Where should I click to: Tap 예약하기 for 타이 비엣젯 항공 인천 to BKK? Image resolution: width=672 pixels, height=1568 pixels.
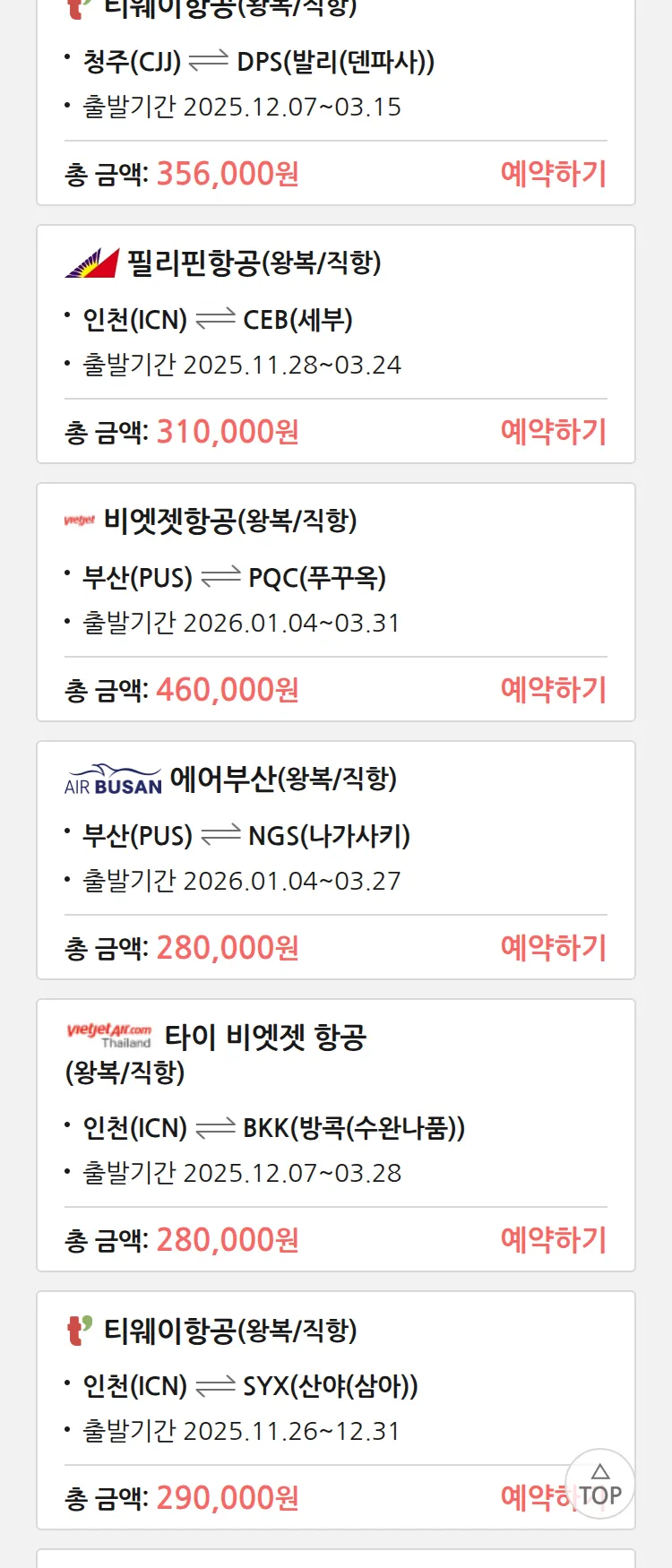click(x=553, y=1239)
